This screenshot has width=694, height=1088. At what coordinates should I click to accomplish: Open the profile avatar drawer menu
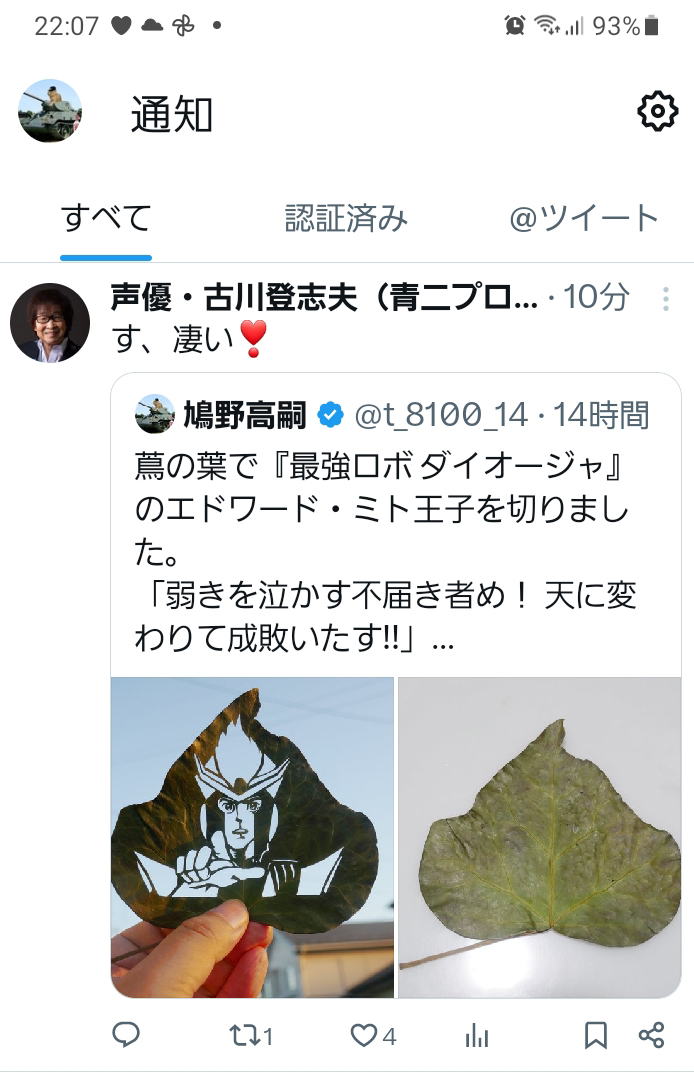point(50,111)
